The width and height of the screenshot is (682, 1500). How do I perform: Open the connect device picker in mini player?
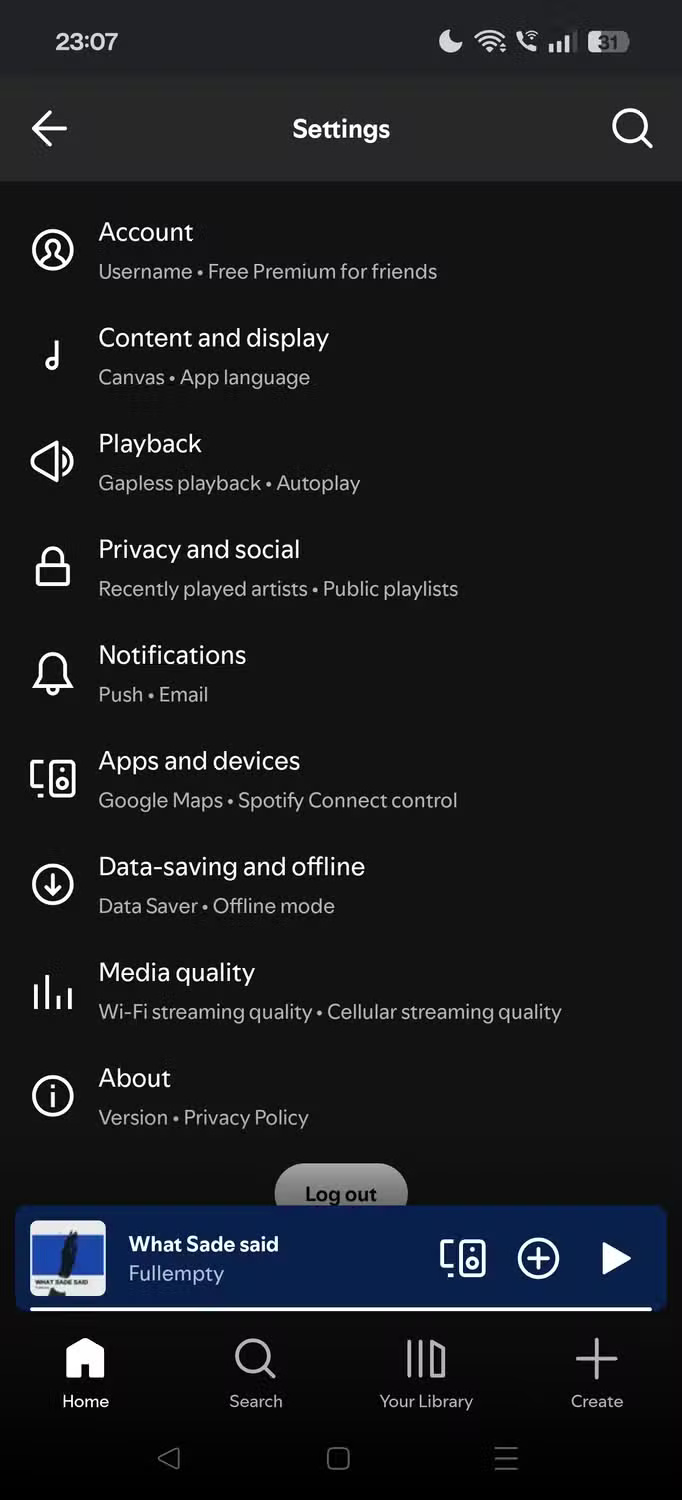pos(463,1258)
